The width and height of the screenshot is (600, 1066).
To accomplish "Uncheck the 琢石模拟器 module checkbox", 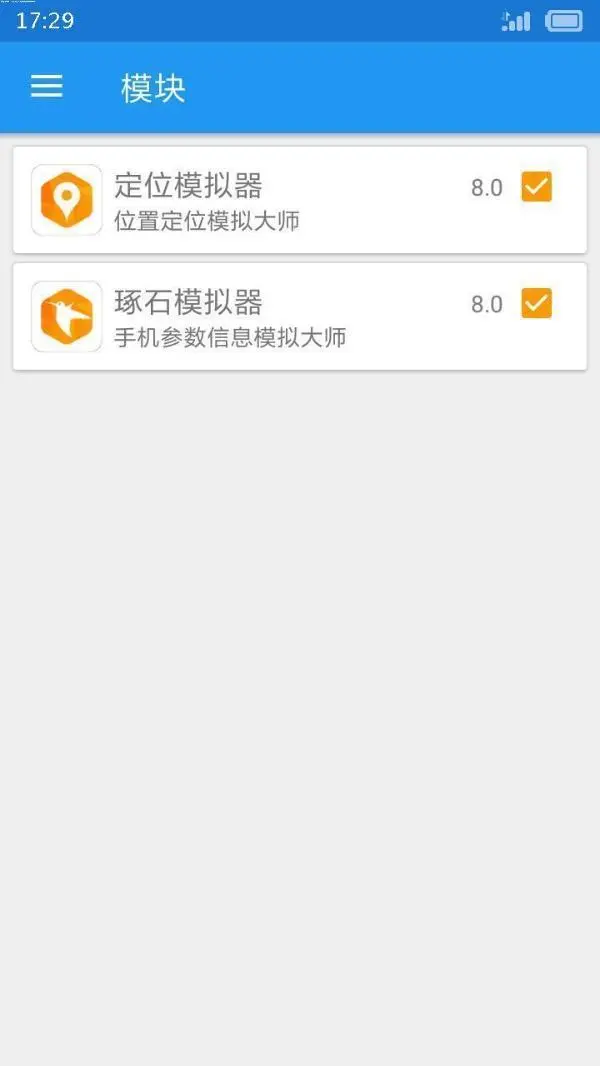I will point(536,303).
